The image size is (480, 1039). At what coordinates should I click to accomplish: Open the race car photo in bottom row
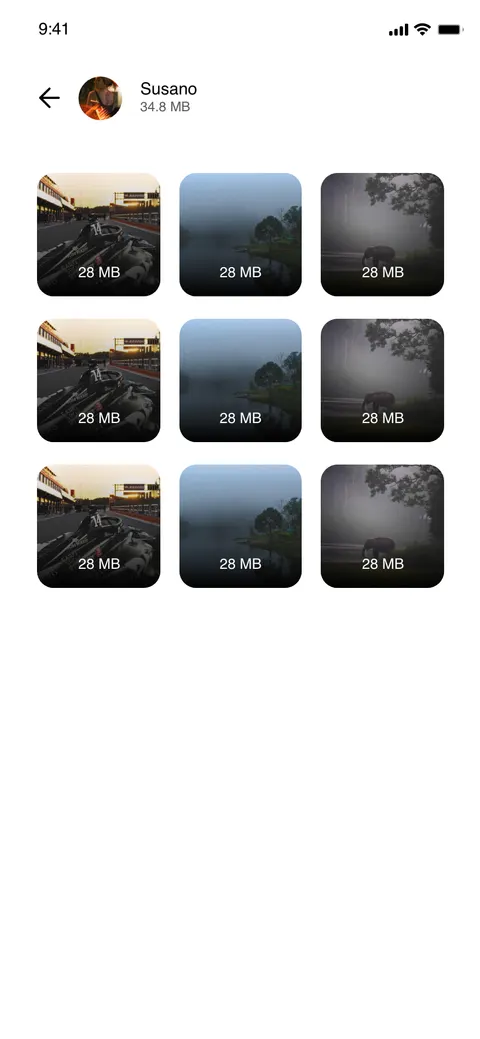tap(98, 526)
